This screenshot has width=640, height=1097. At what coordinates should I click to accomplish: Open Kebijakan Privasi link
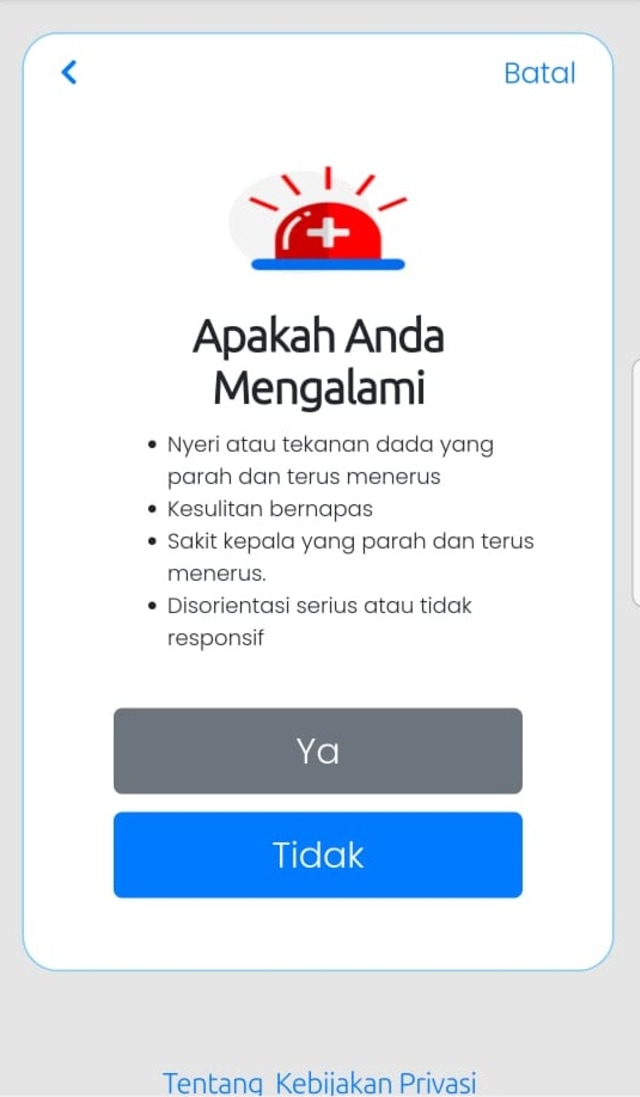point(376,1083)
